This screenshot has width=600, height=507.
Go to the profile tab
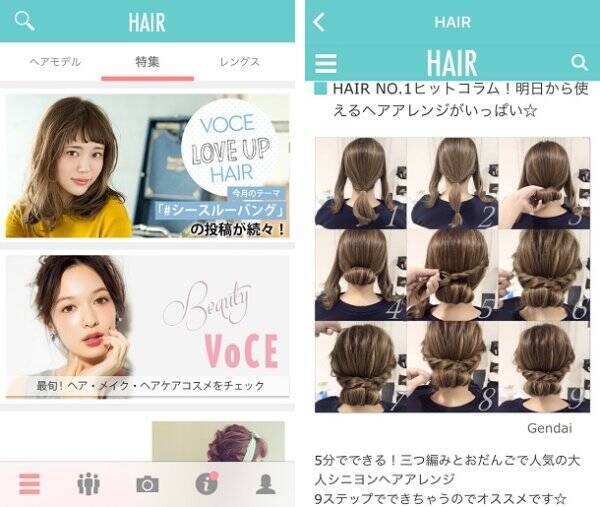click(265, 484)
